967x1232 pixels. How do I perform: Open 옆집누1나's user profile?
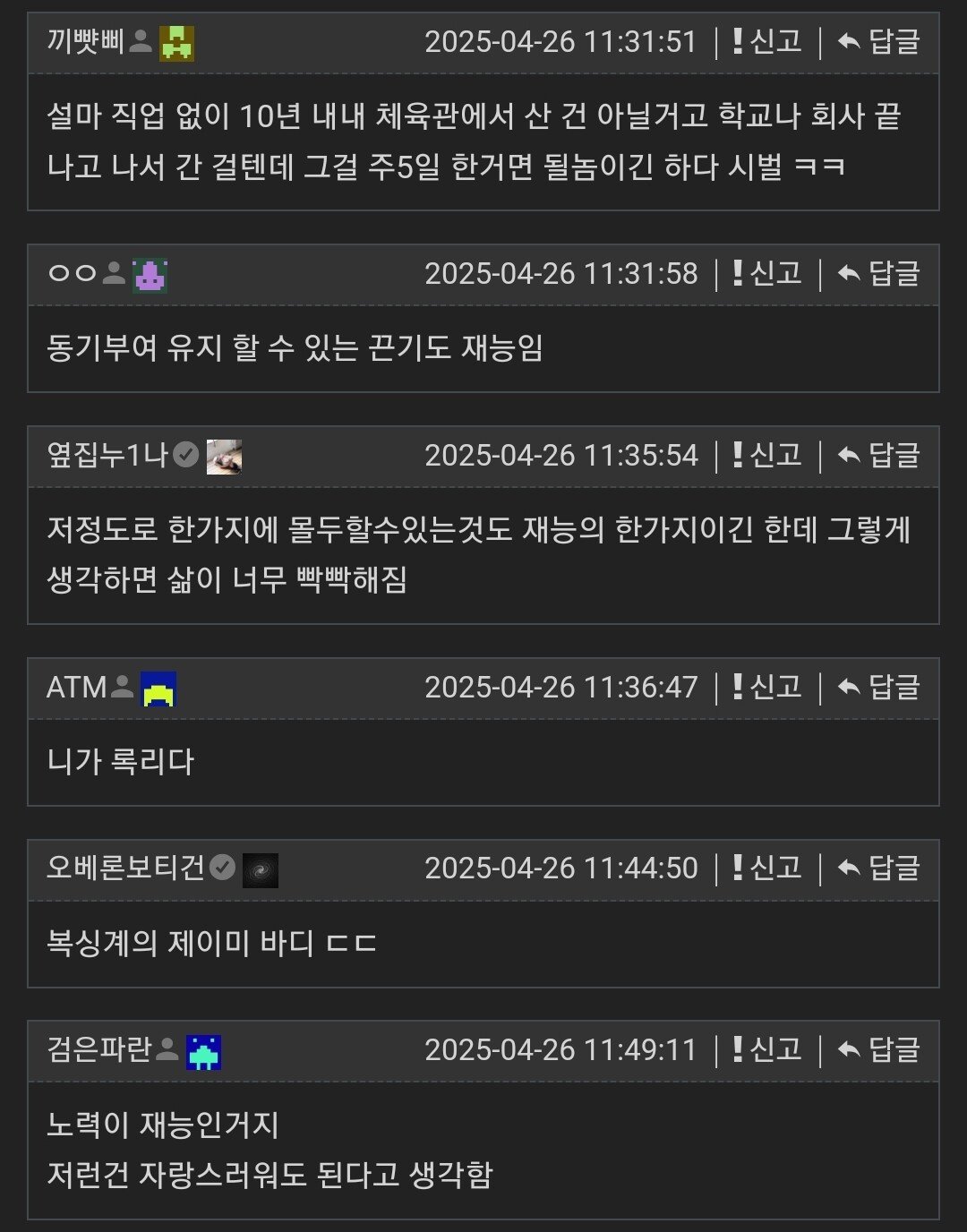(x=107, y=456)
